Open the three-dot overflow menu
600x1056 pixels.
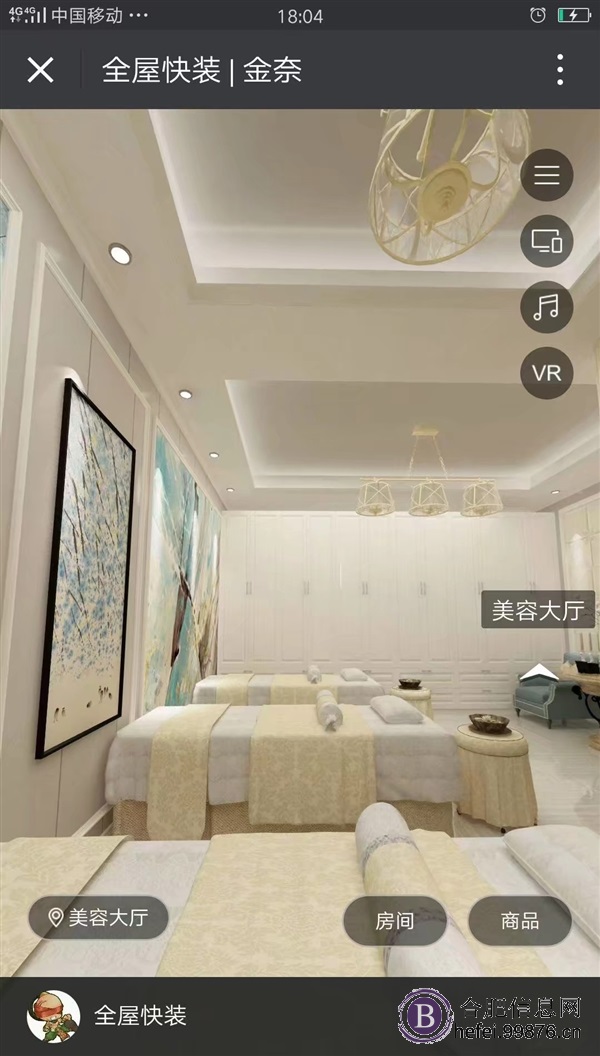560,70
